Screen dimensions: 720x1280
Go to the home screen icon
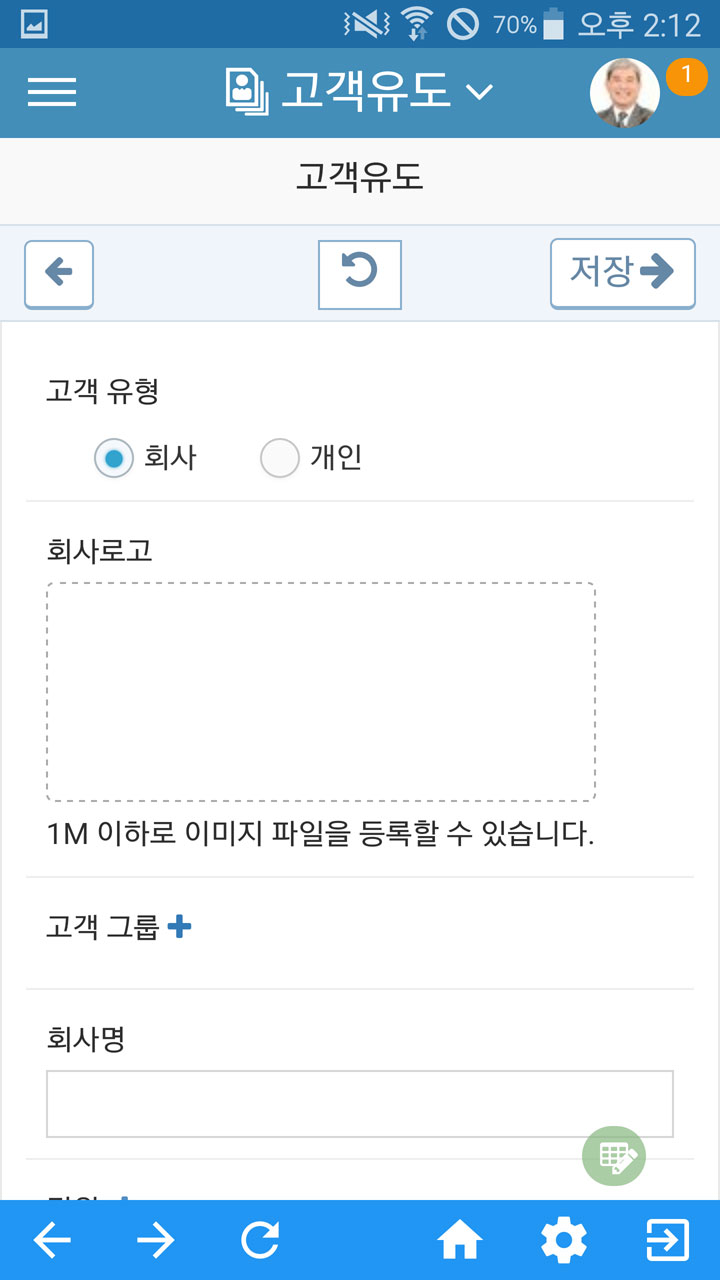460,1241
